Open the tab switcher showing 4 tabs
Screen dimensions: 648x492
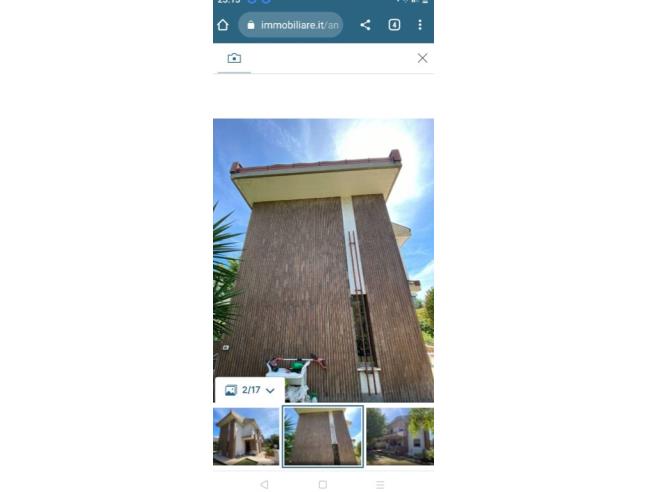(394, 25)
